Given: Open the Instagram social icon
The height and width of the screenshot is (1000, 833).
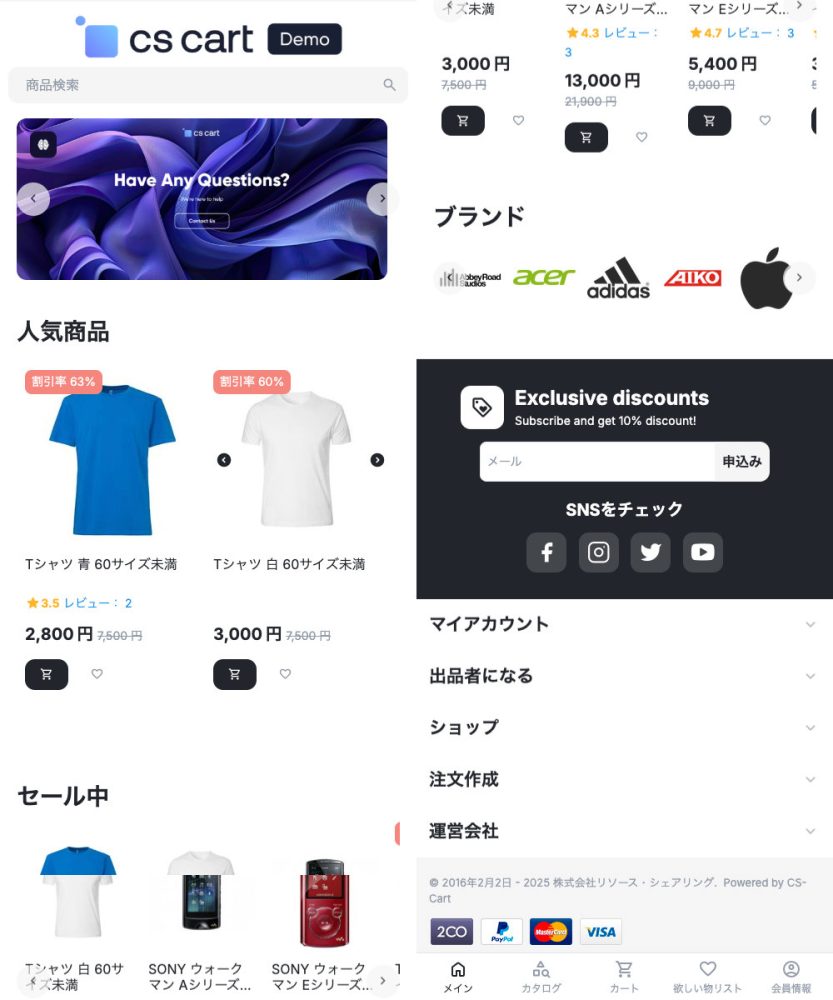Looking at the screenshot, I should (x=598, y=552).
